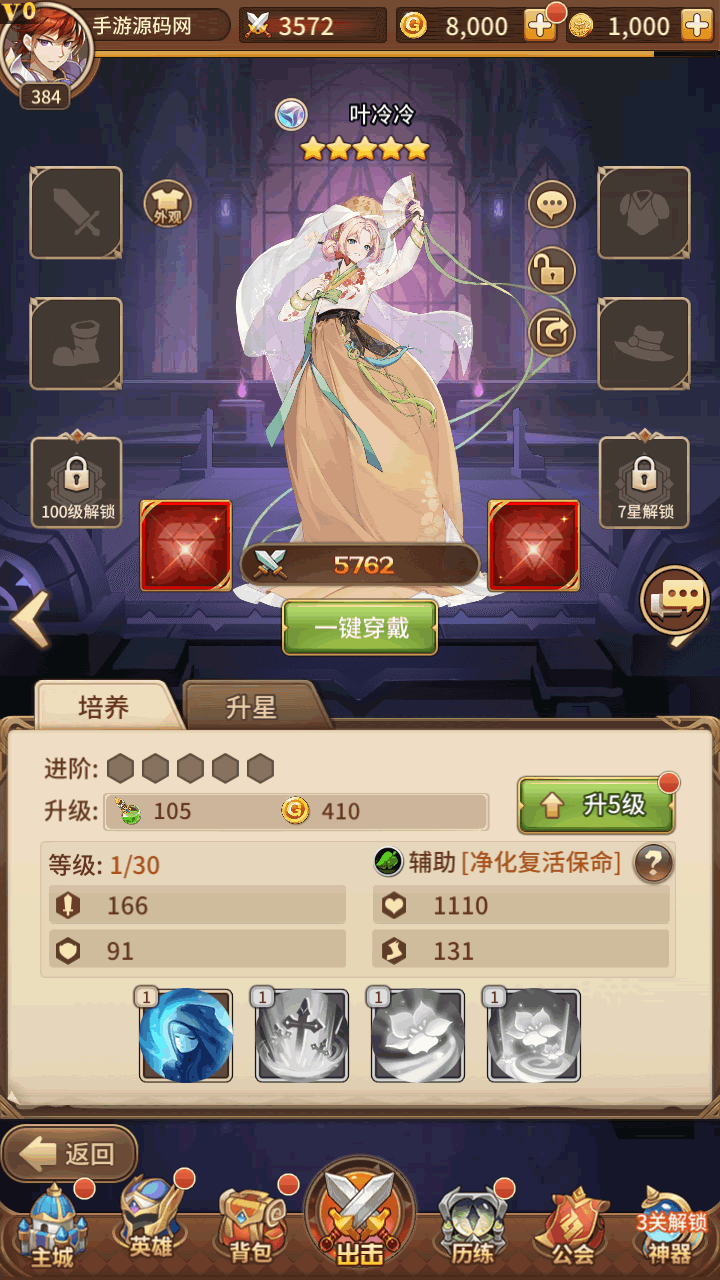Tap the 返回 back button

(x=70, y=1154)
